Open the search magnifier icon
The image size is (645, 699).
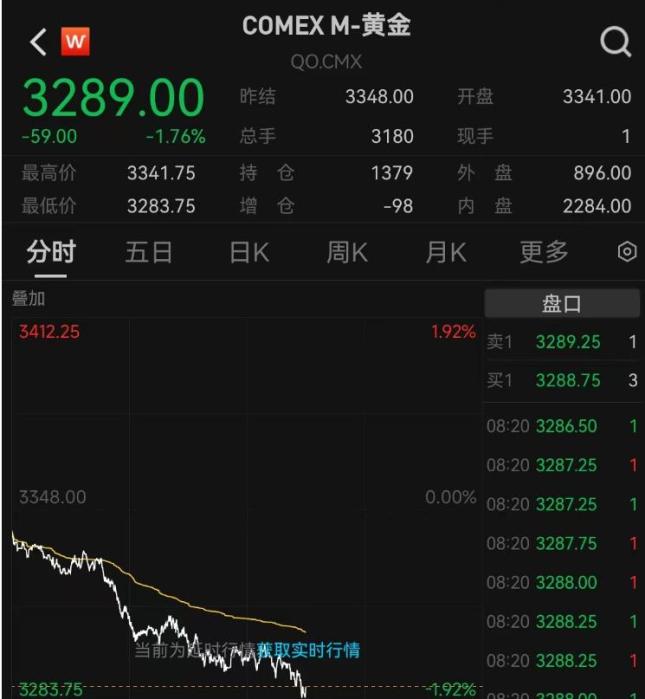coord(615,42)
